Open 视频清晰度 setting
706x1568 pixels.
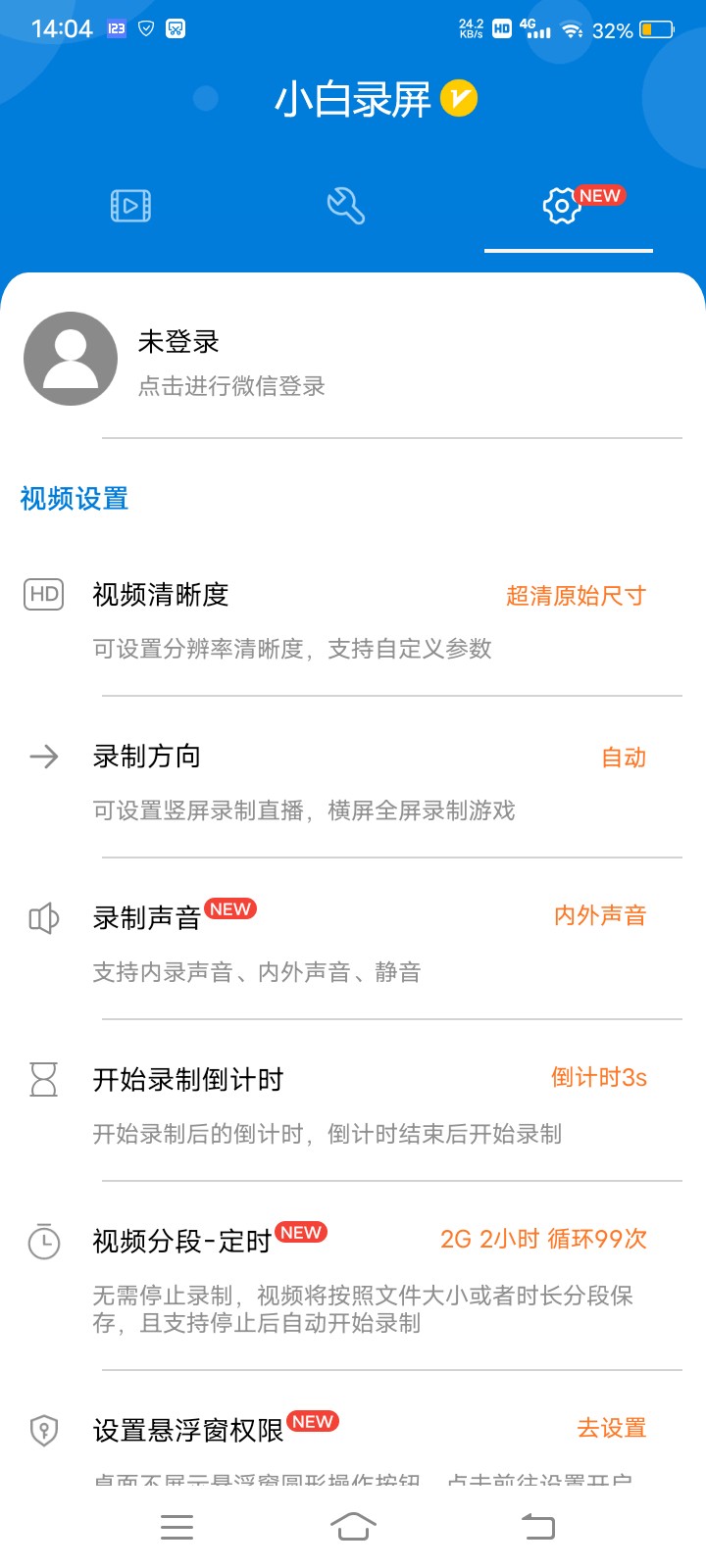[353, 621]
